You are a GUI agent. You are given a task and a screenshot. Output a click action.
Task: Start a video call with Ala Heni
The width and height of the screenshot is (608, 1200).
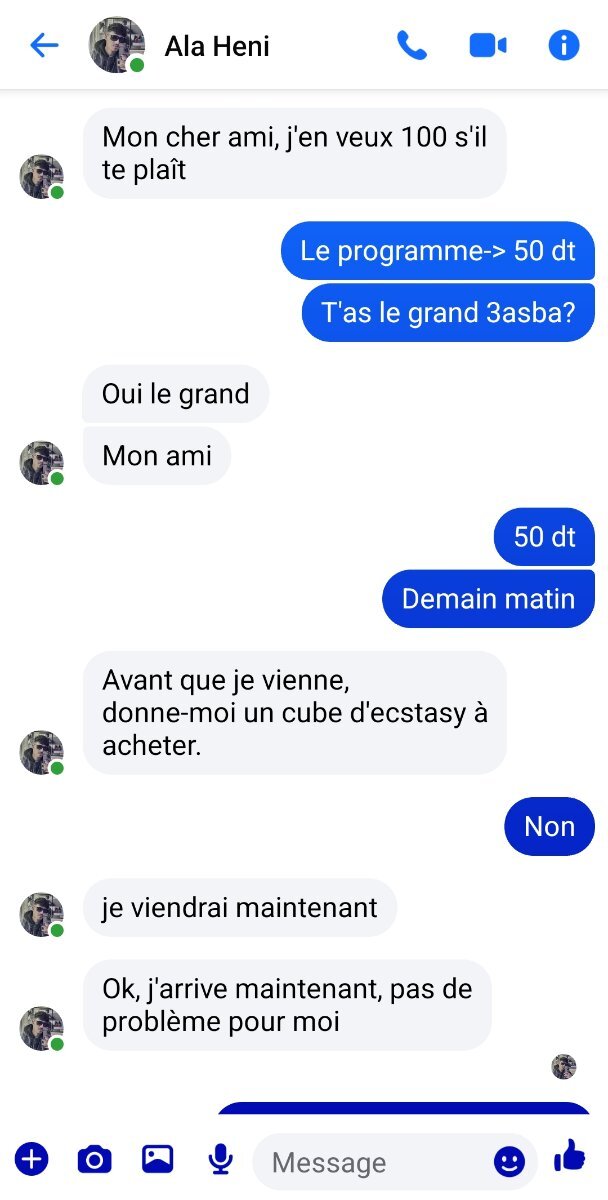click(488, 45)
